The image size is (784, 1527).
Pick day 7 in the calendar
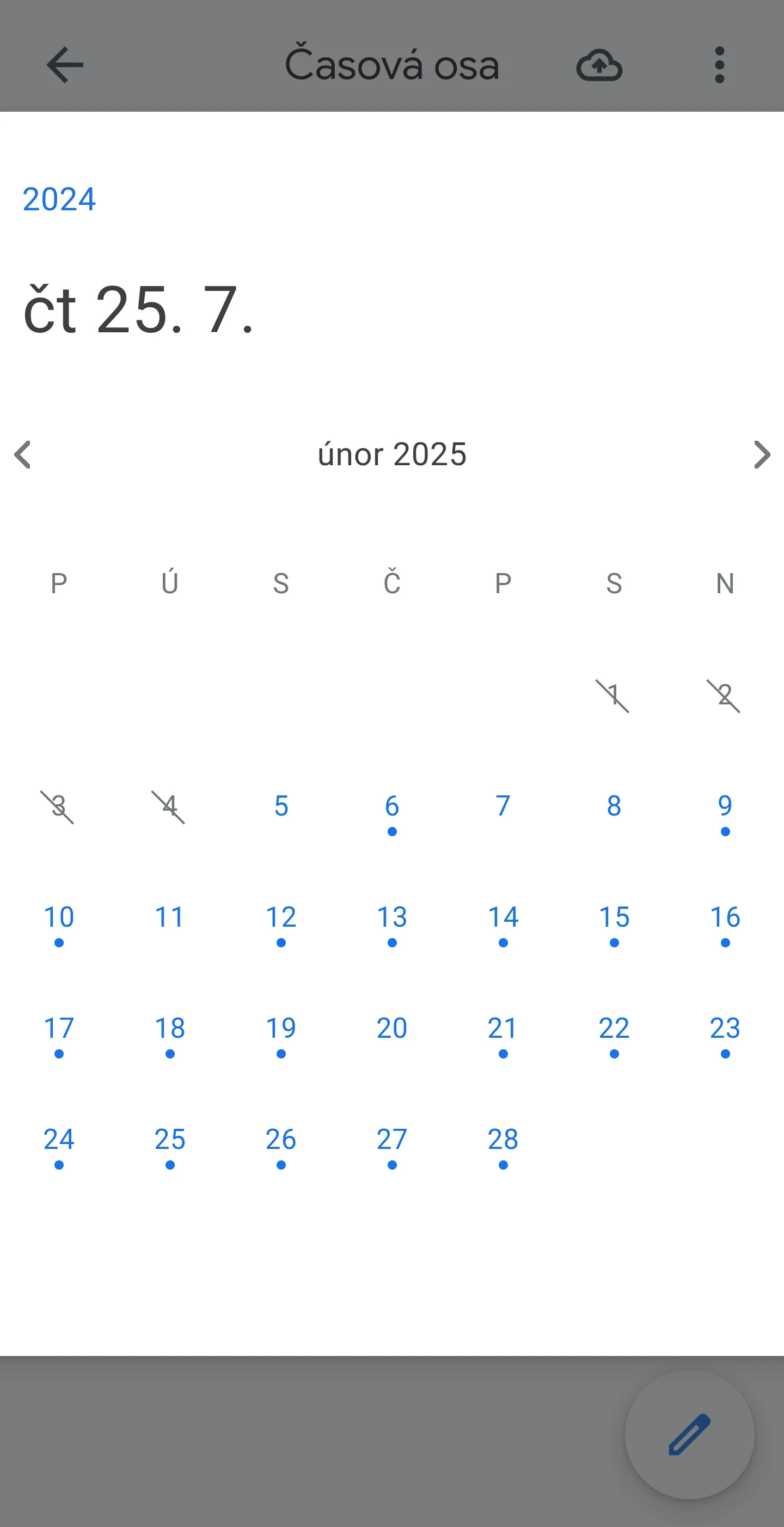(503, 806)
